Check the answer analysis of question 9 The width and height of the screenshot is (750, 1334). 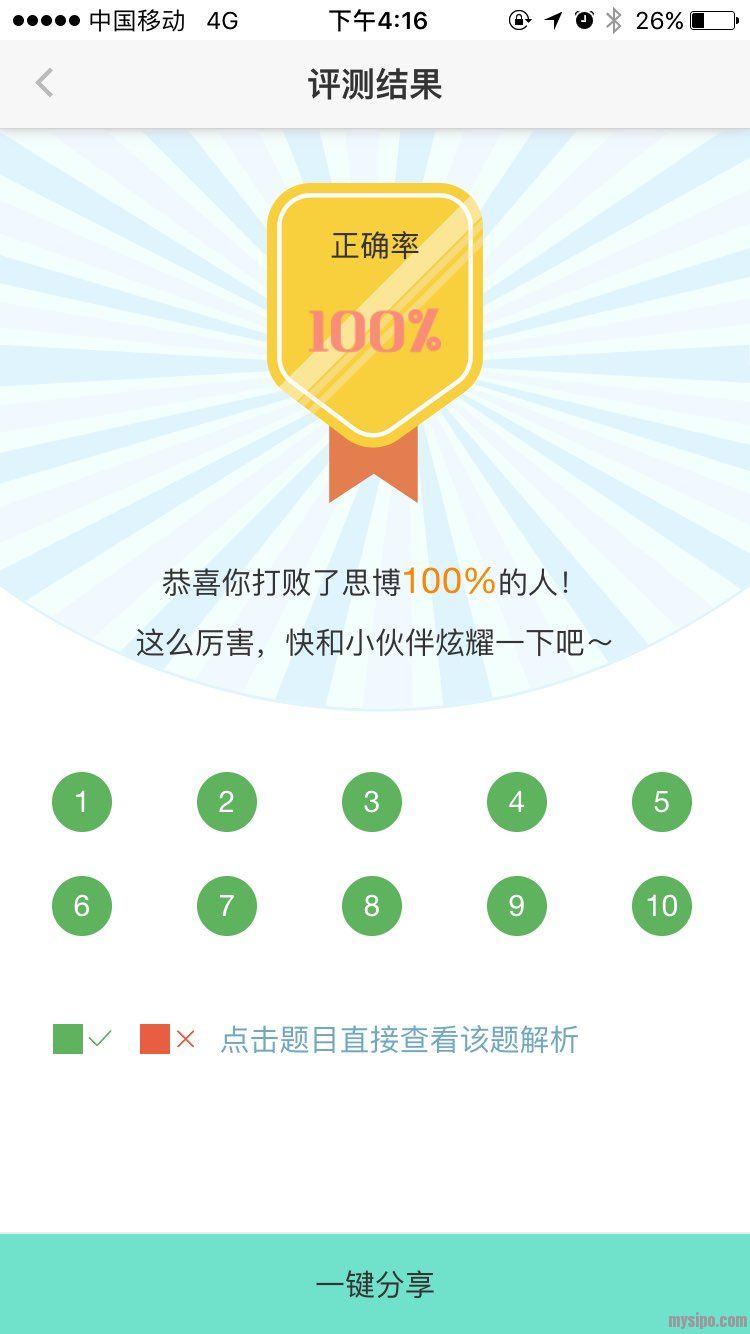tap(517, 906)
